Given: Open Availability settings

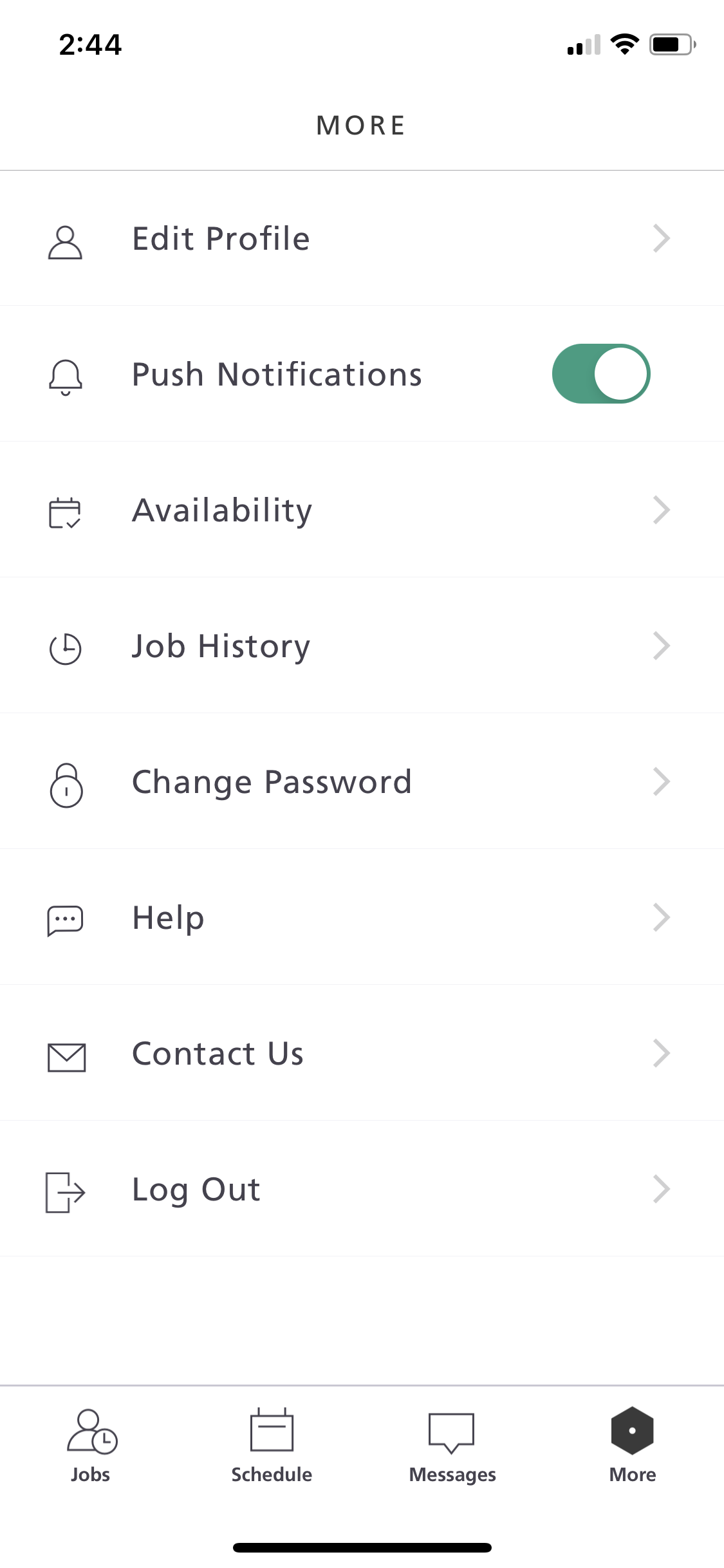Looking at the screenshot, I should click(360, 510).
